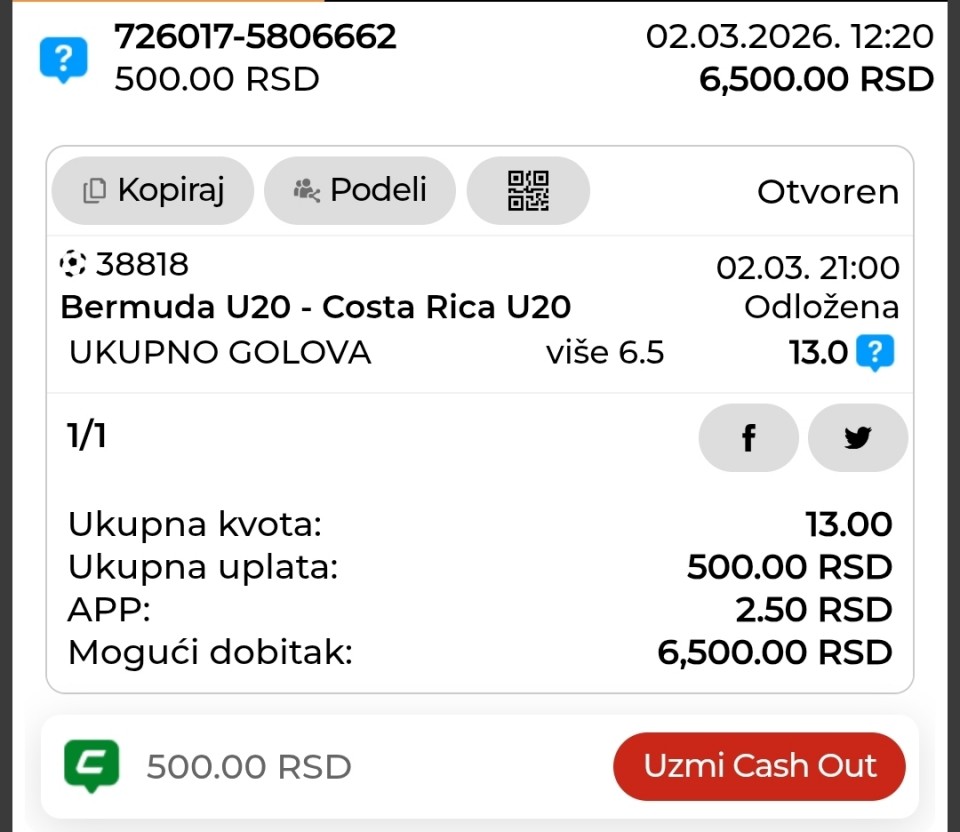Viewport: 960px width, 832px height.
Task: Open the green cash out info icon
Action: pyautogui.click(x=91, y=765)
